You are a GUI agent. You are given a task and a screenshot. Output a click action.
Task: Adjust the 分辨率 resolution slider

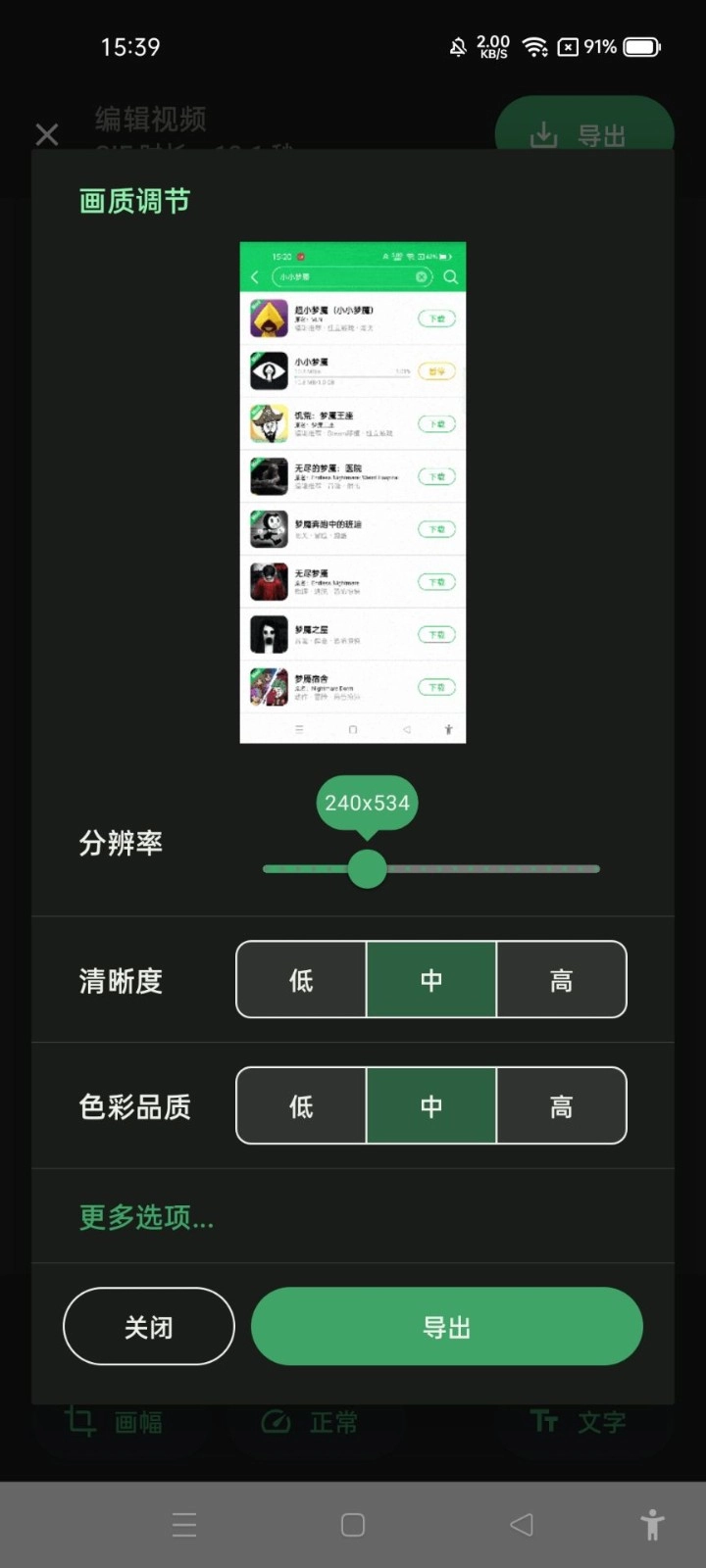coord(367,868)
